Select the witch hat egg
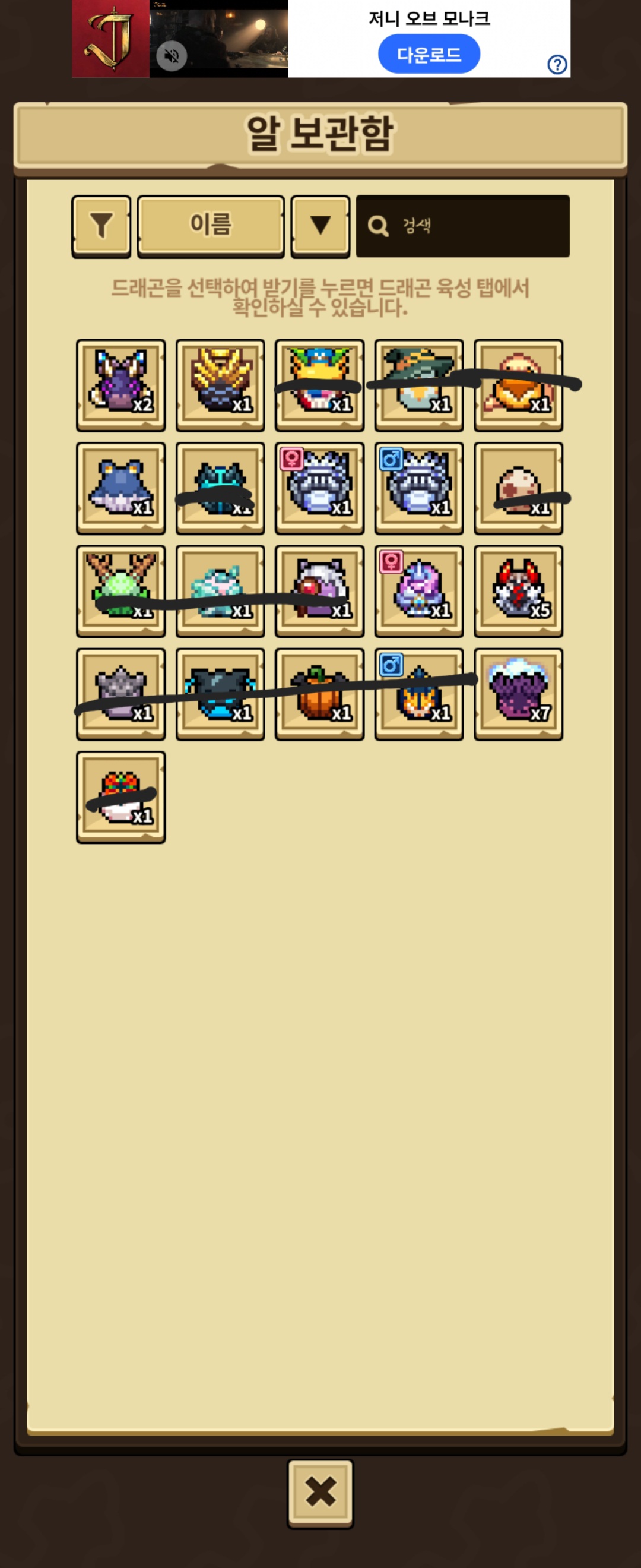 [418, 385]
